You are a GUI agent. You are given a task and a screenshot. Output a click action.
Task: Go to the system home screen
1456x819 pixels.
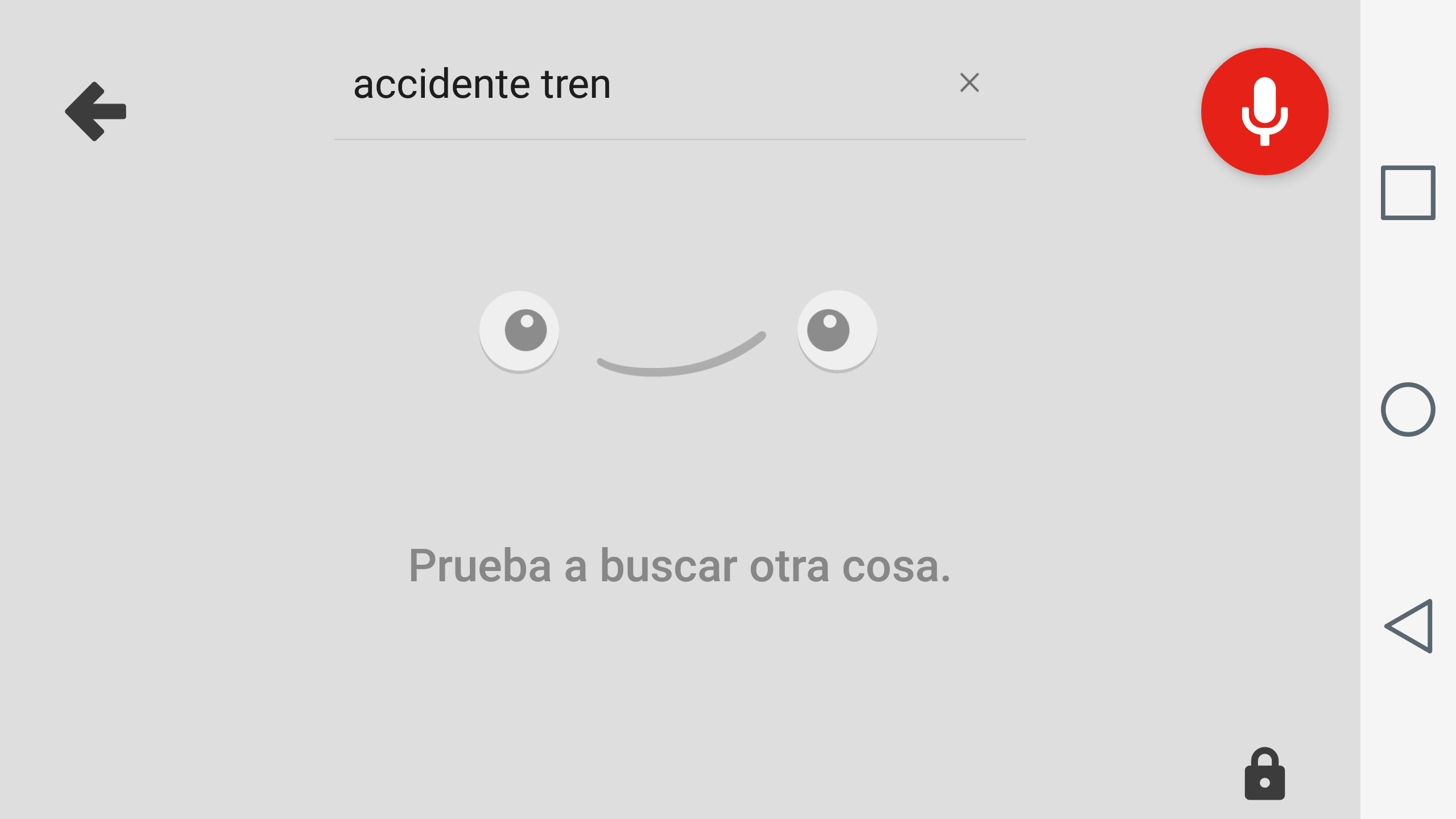pyautogui.click(x=1408, y=409)
